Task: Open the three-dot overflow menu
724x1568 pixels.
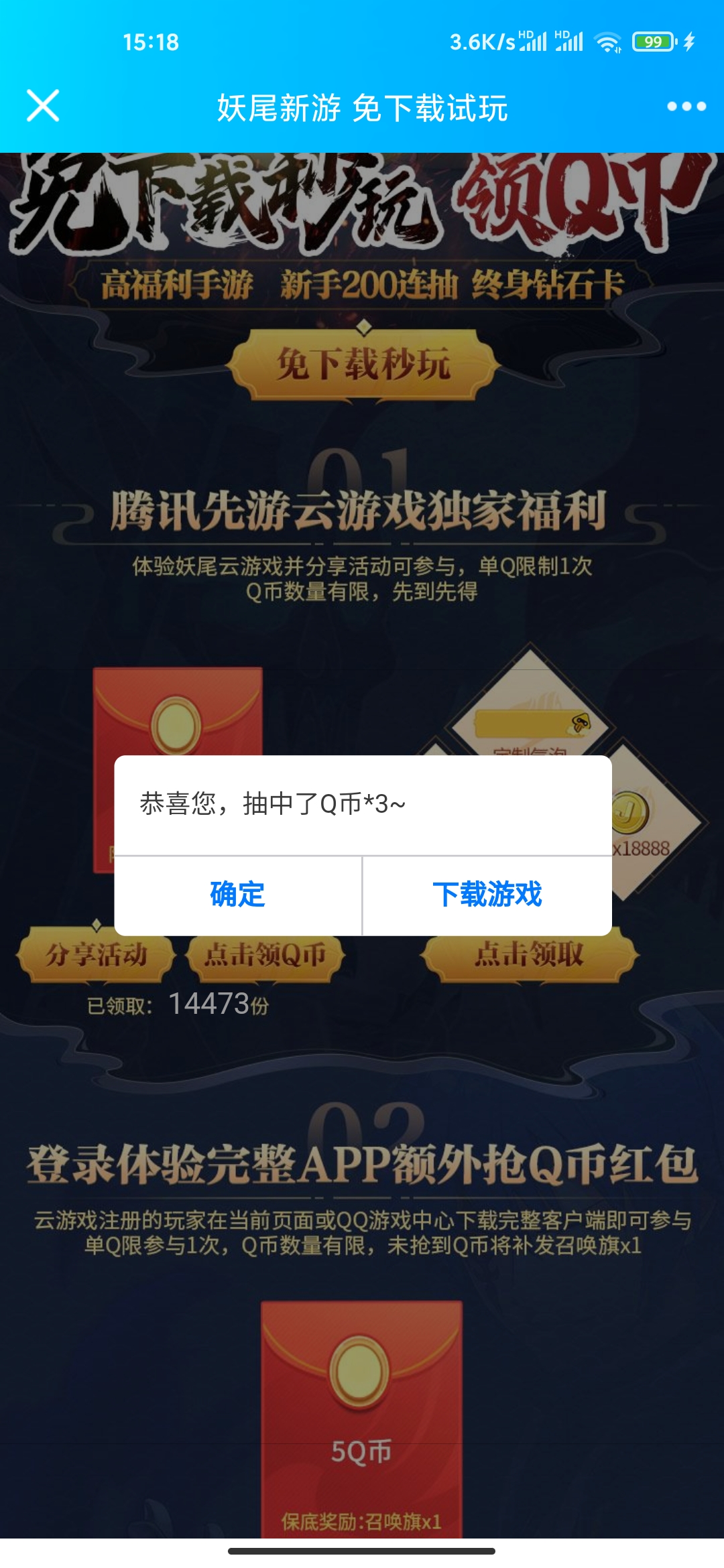Action: point(686,107)
